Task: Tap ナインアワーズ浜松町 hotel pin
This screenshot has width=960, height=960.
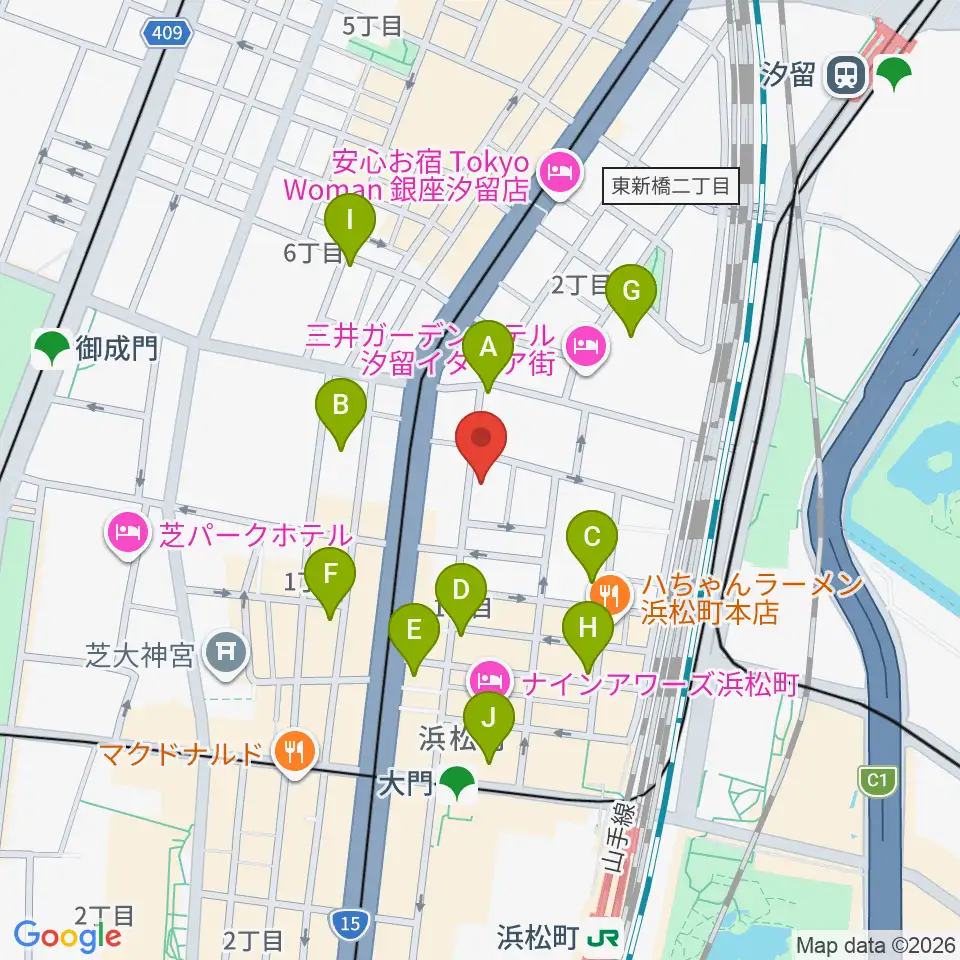Action: tap(489, 680)
